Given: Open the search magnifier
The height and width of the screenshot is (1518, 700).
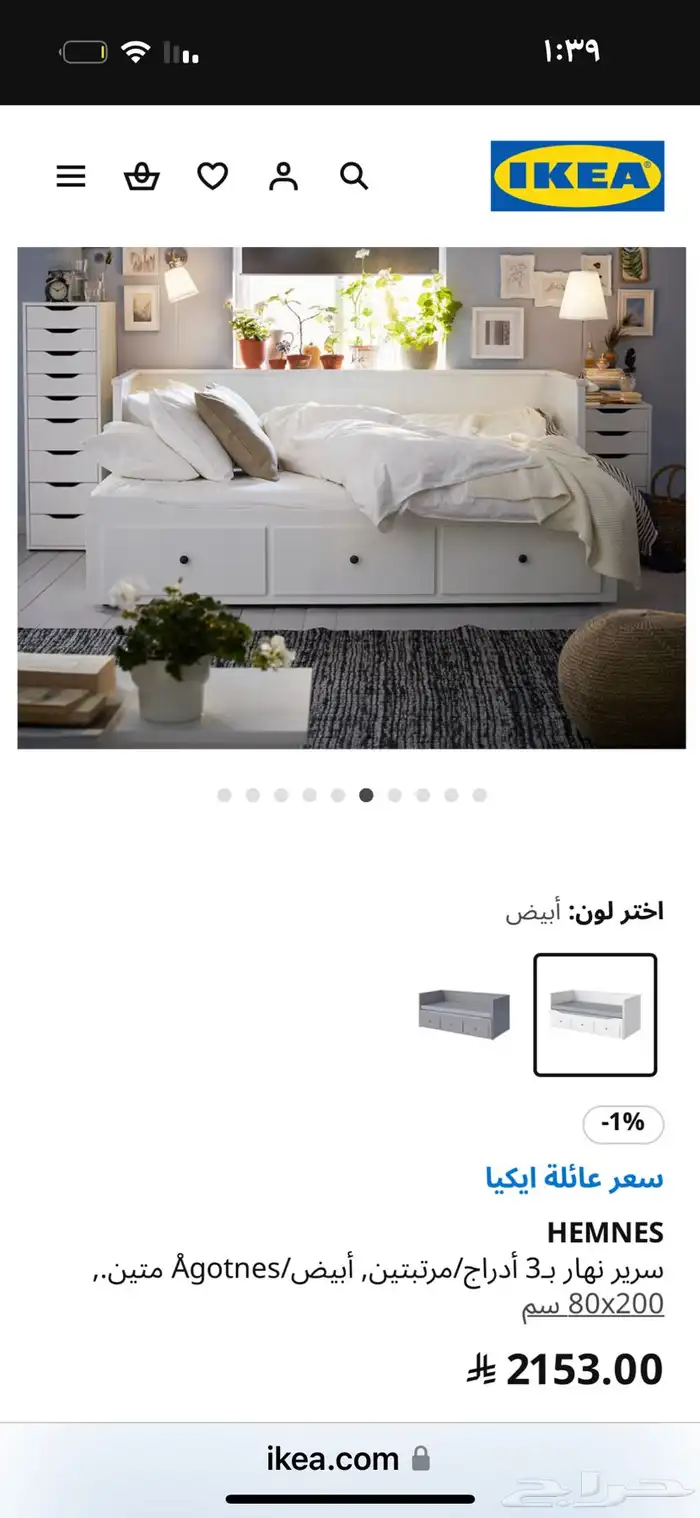Looking at the screenshot, I should pyautogui.click(x=354, y=177).
